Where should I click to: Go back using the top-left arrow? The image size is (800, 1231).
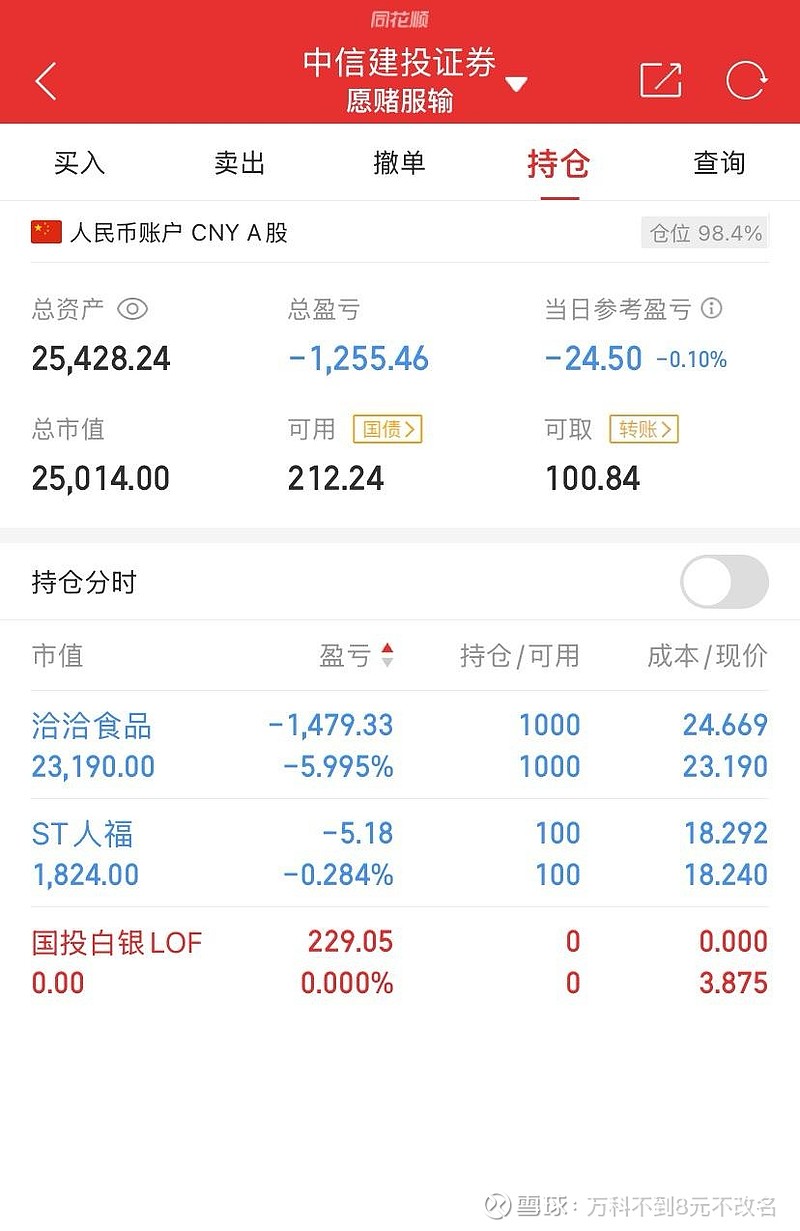point(46,81)
